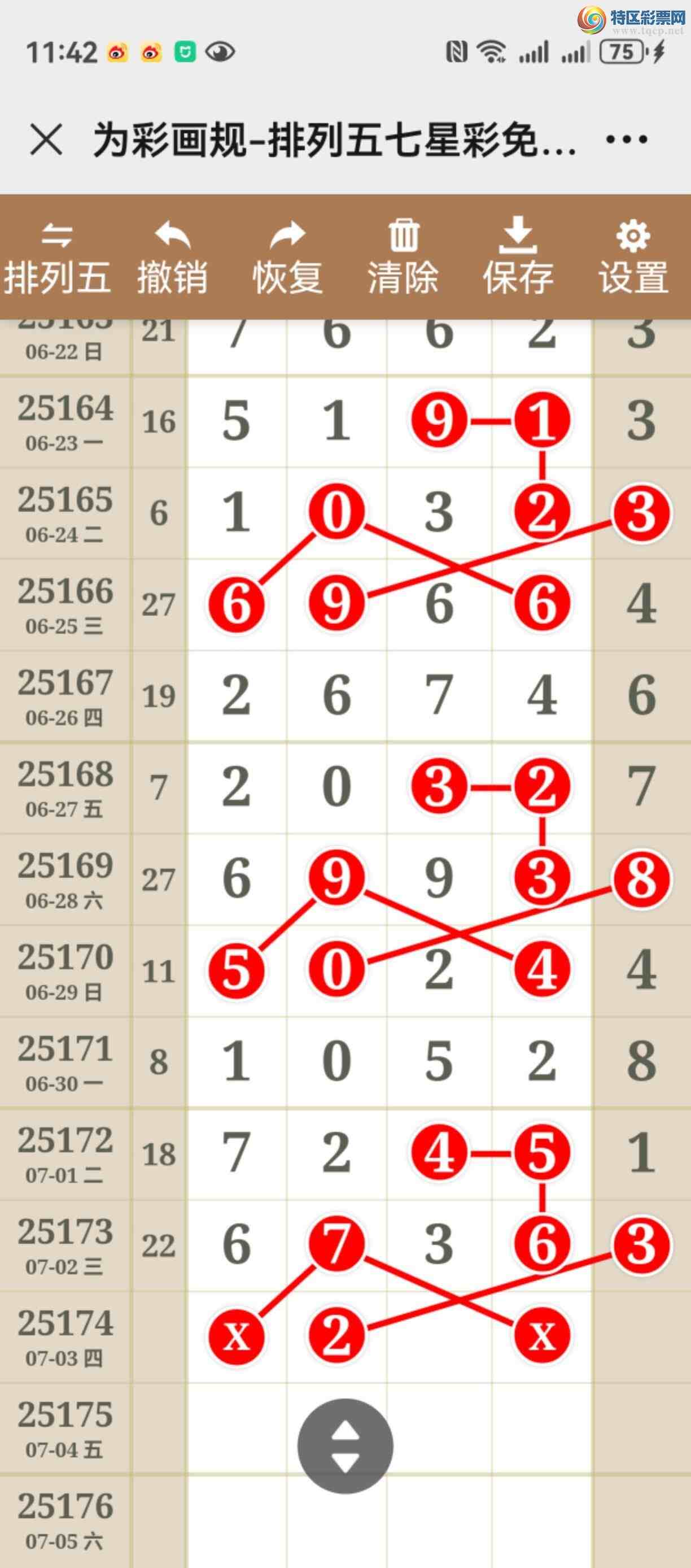The height and width of the screenshot is (1568, 691).
Task: Tap the gray up-down scroll button
Action: [x=345, y=1445]
